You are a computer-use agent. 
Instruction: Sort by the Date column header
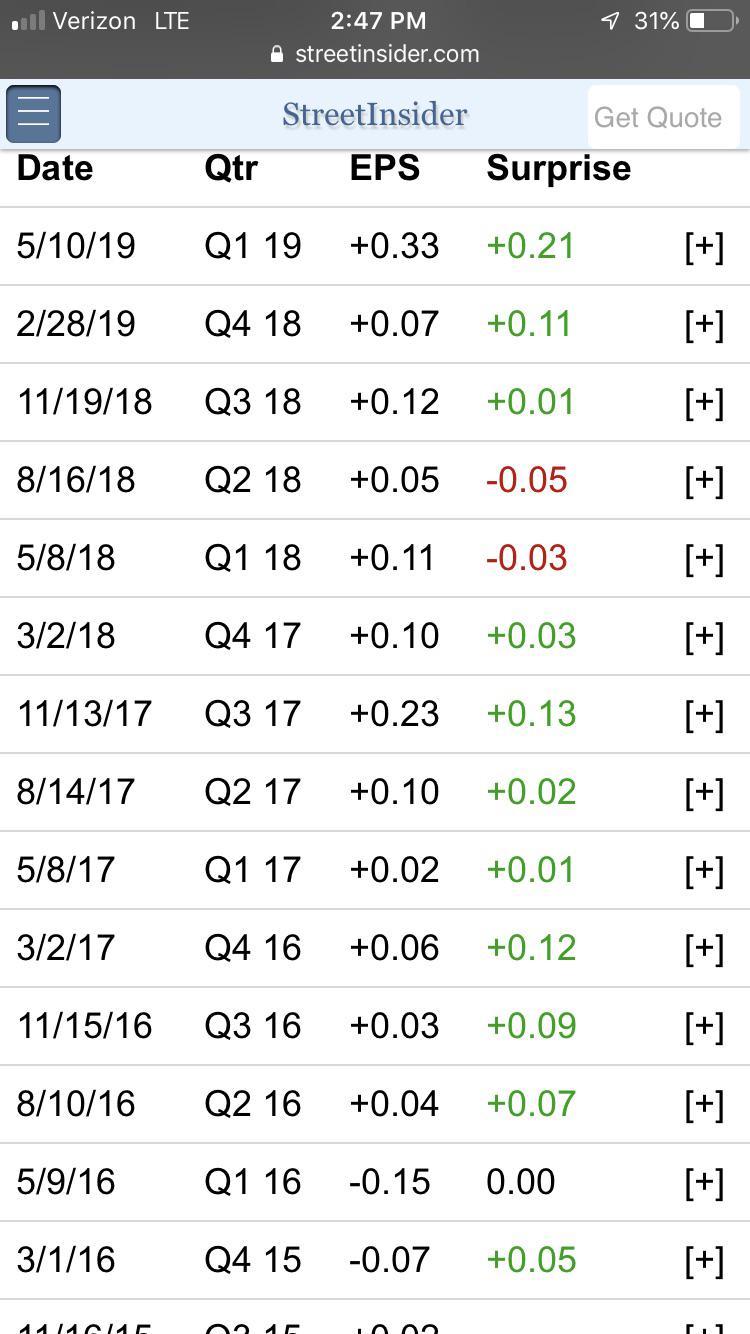click(x=54, y=168)
